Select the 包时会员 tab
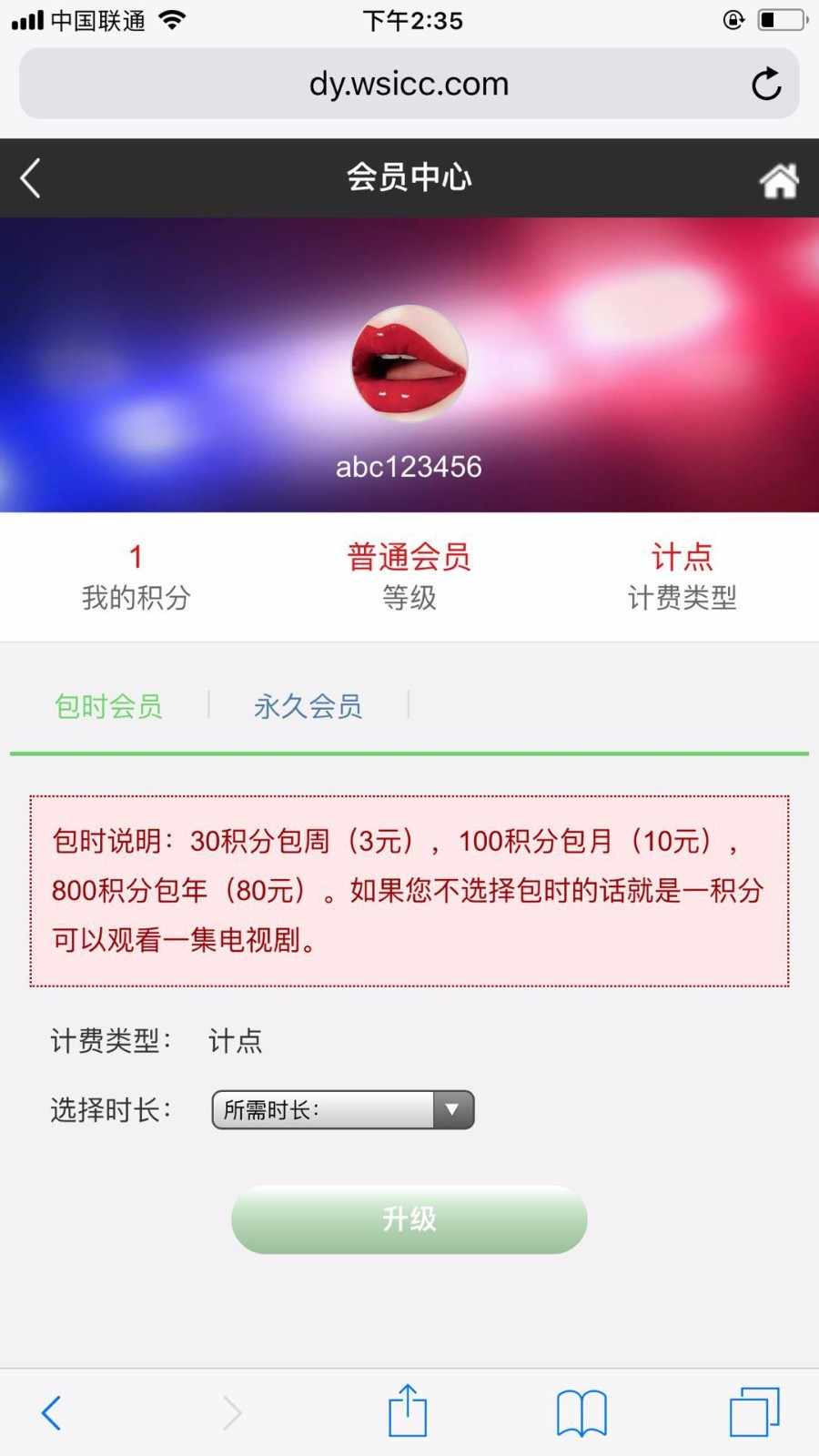Image resolution: width=819 pixels, height=1456 pixels. [x=108, y=706]
